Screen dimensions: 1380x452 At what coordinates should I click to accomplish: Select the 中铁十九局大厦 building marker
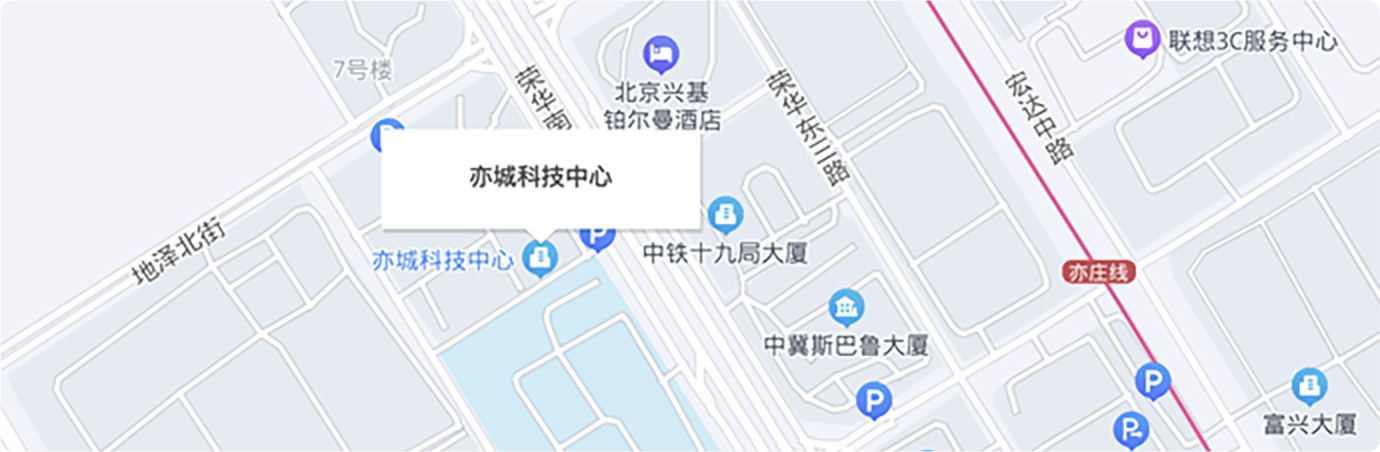(726, 213)
